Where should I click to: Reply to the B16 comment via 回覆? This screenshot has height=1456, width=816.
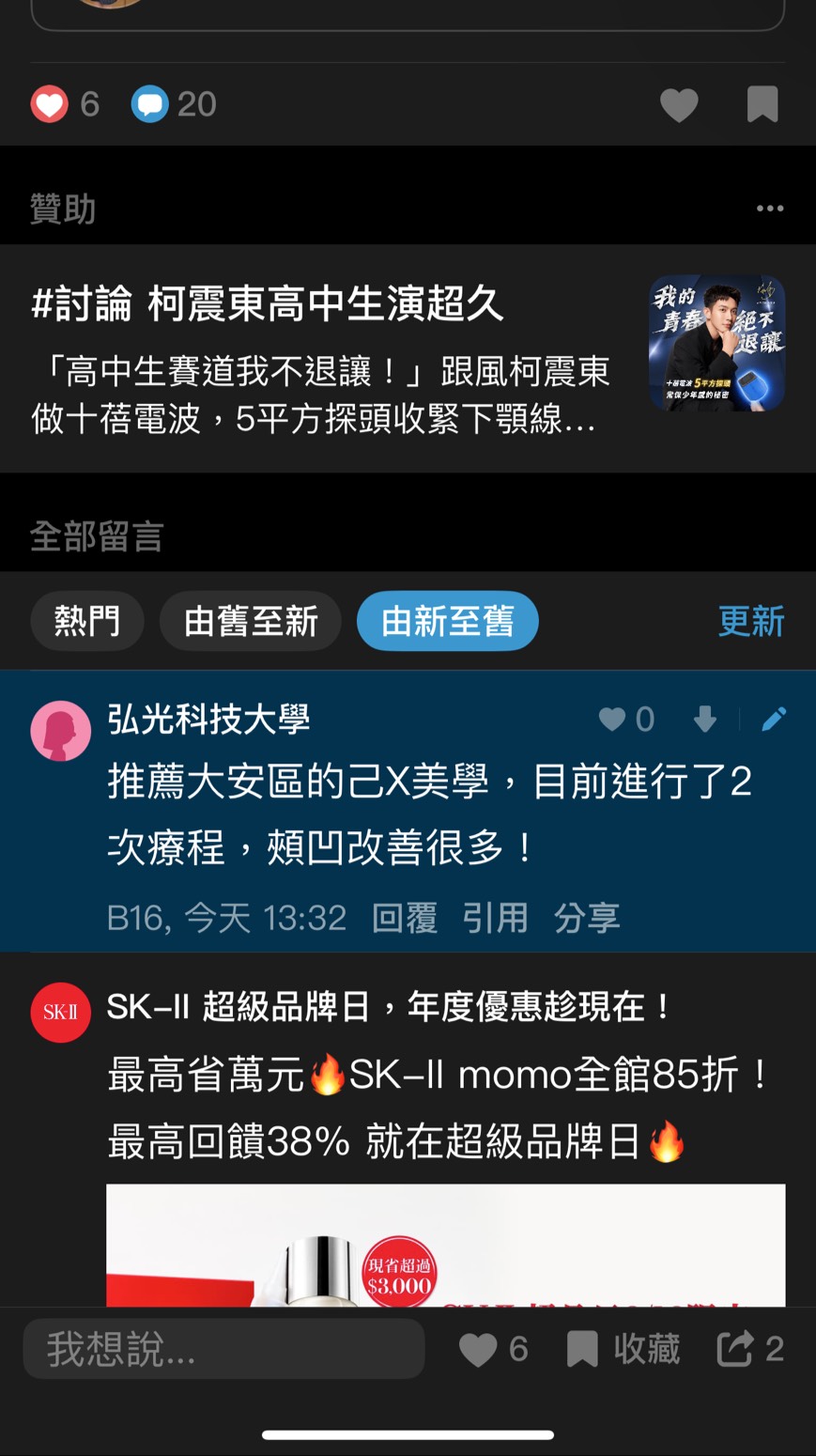pyautogui.click(x=404, y=918)
